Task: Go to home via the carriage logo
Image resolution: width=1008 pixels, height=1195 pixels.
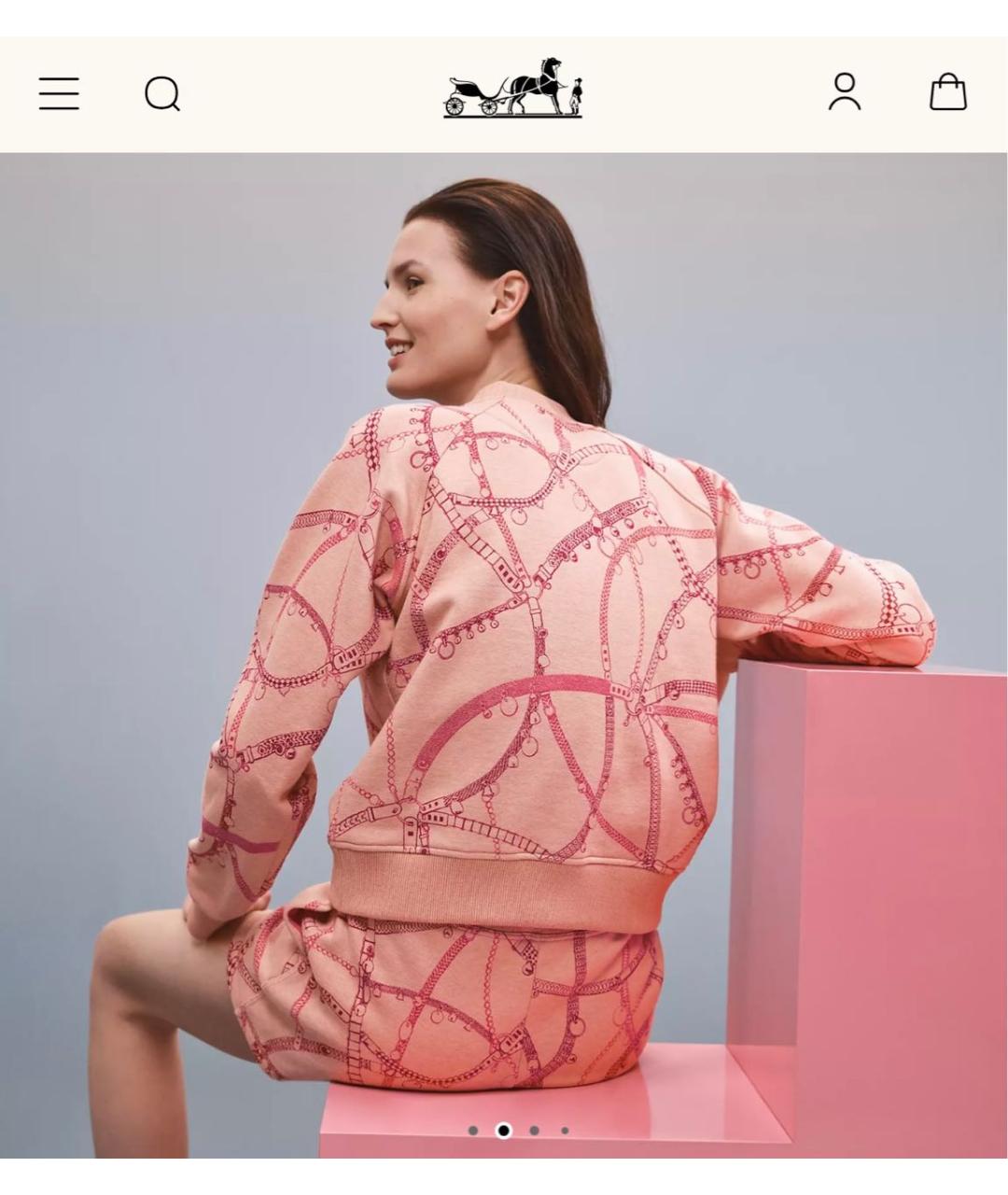Action: [x=512, y=89]
